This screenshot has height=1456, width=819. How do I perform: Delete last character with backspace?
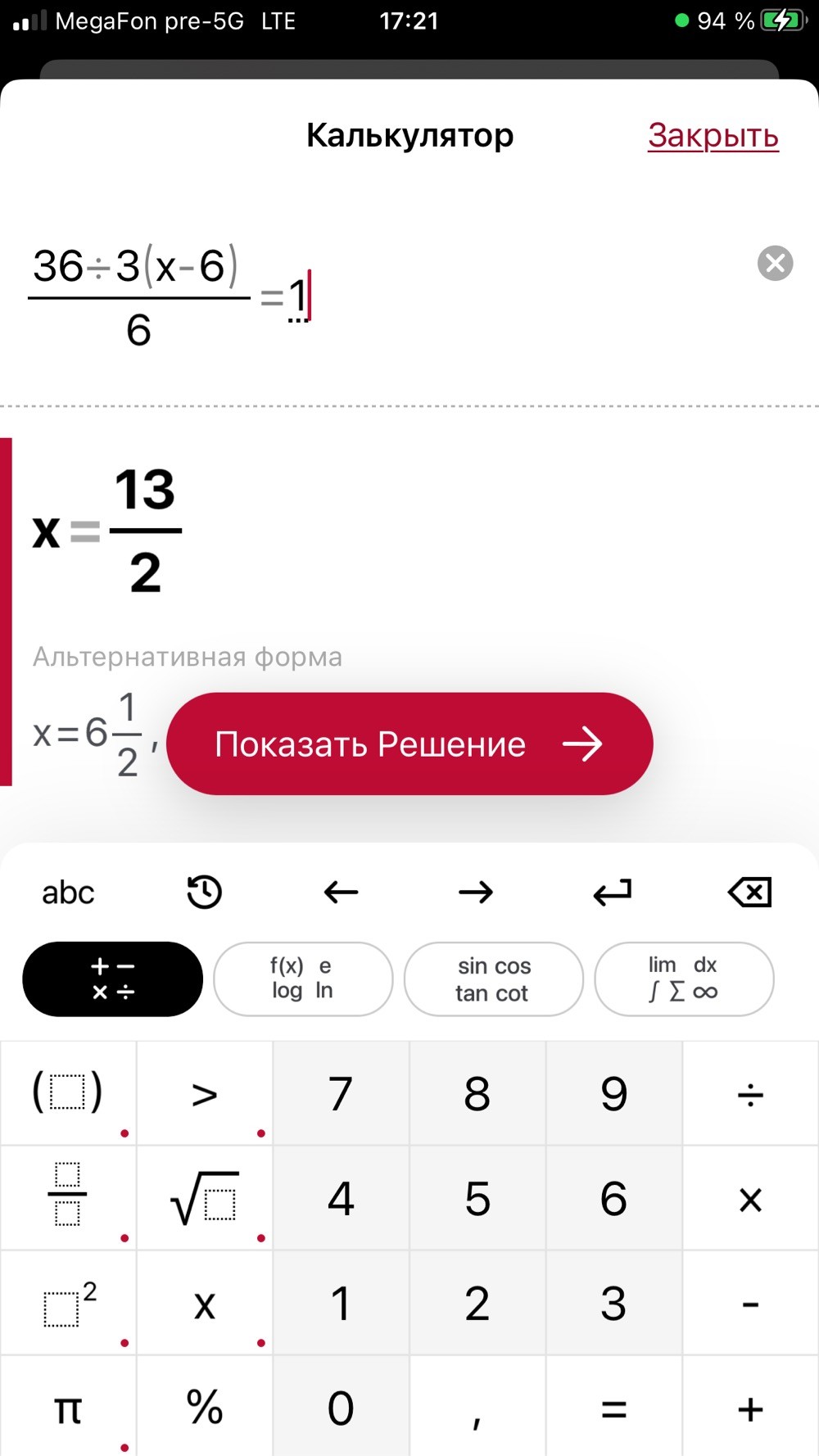[x=749, y=892]
